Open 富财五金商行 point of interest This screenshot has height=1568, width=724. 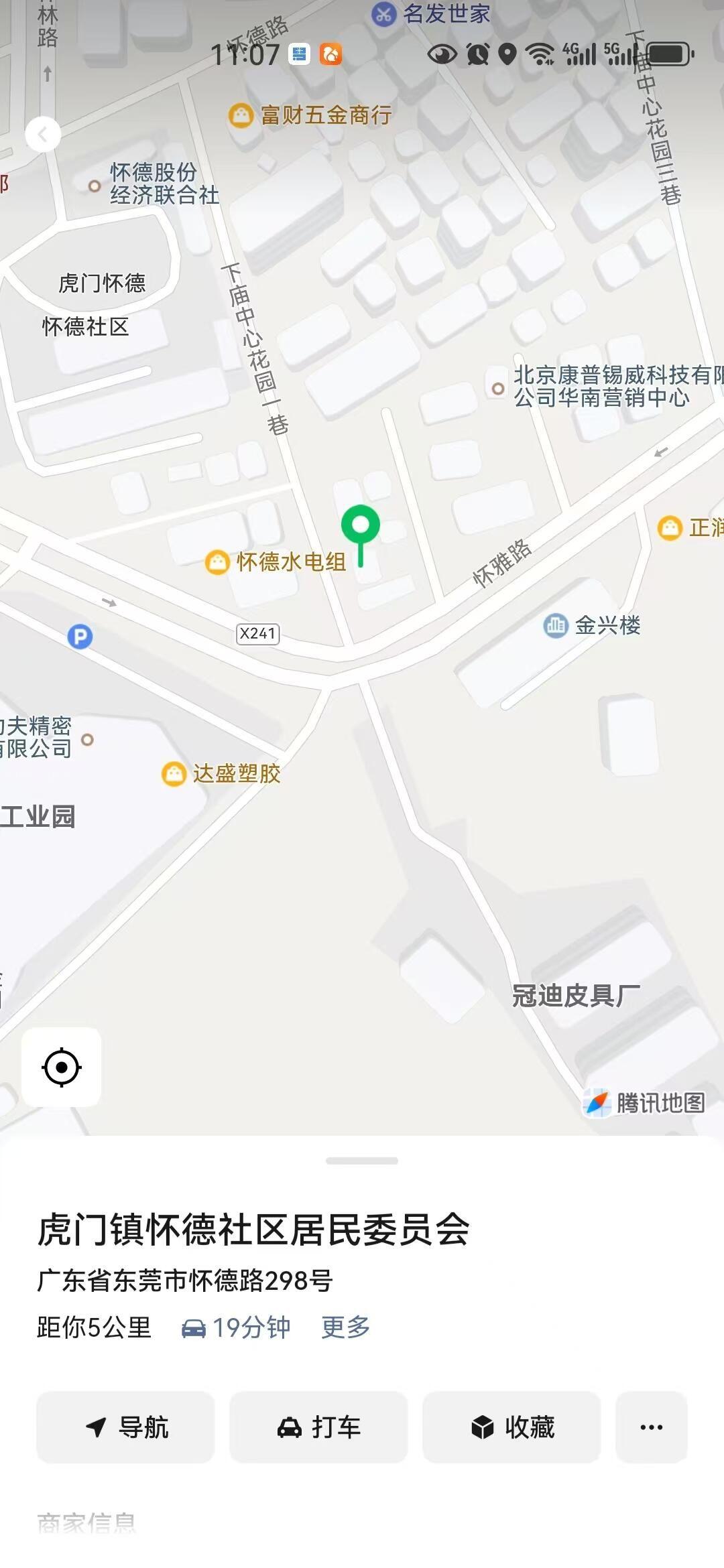(241, 115)
